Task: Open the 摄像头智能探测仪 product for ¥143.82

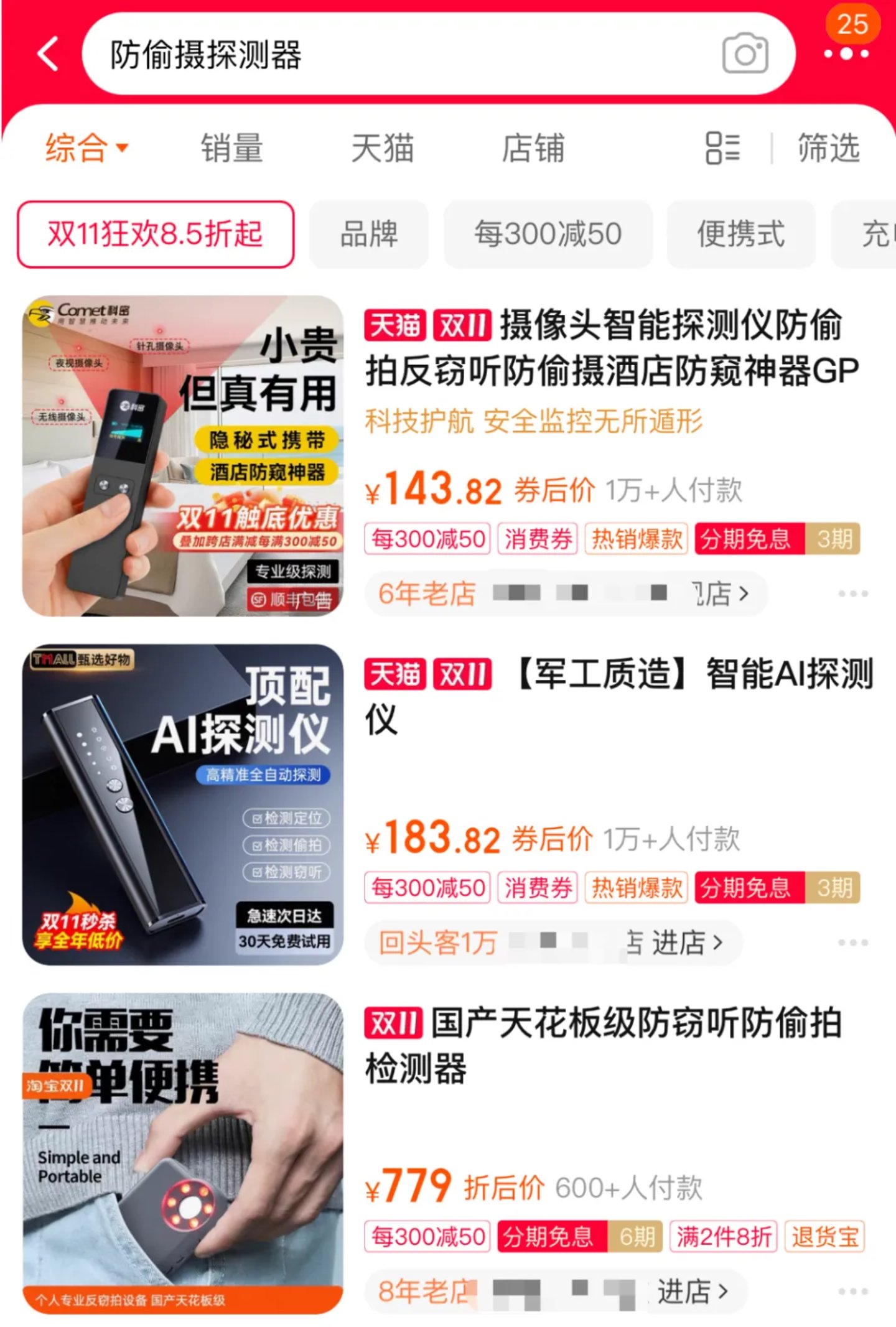Action: (x=610, y=348)
